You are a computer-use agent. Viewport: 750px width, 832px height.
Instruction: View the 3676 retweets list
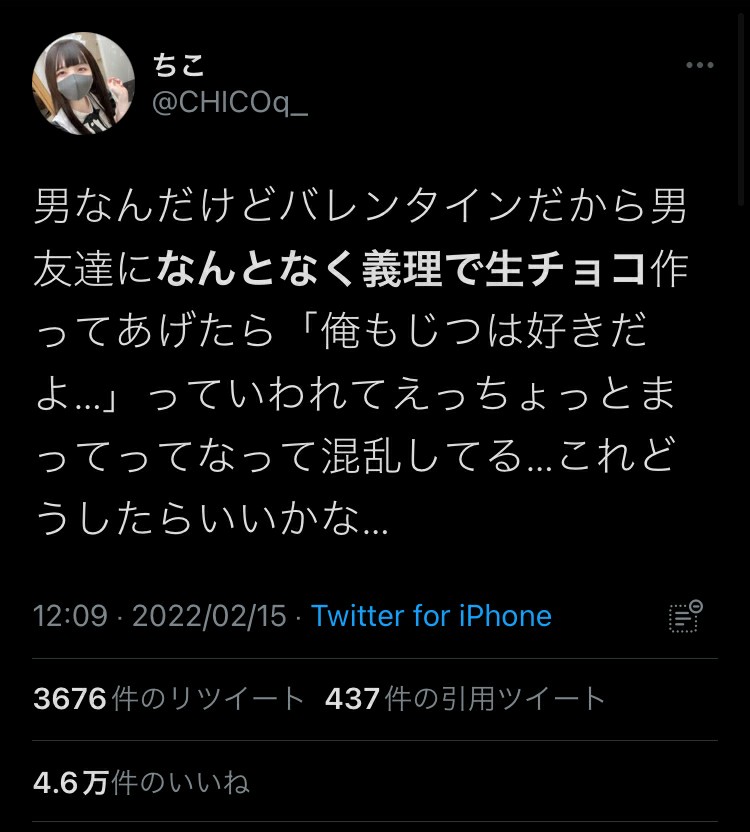tap(168, 698)
